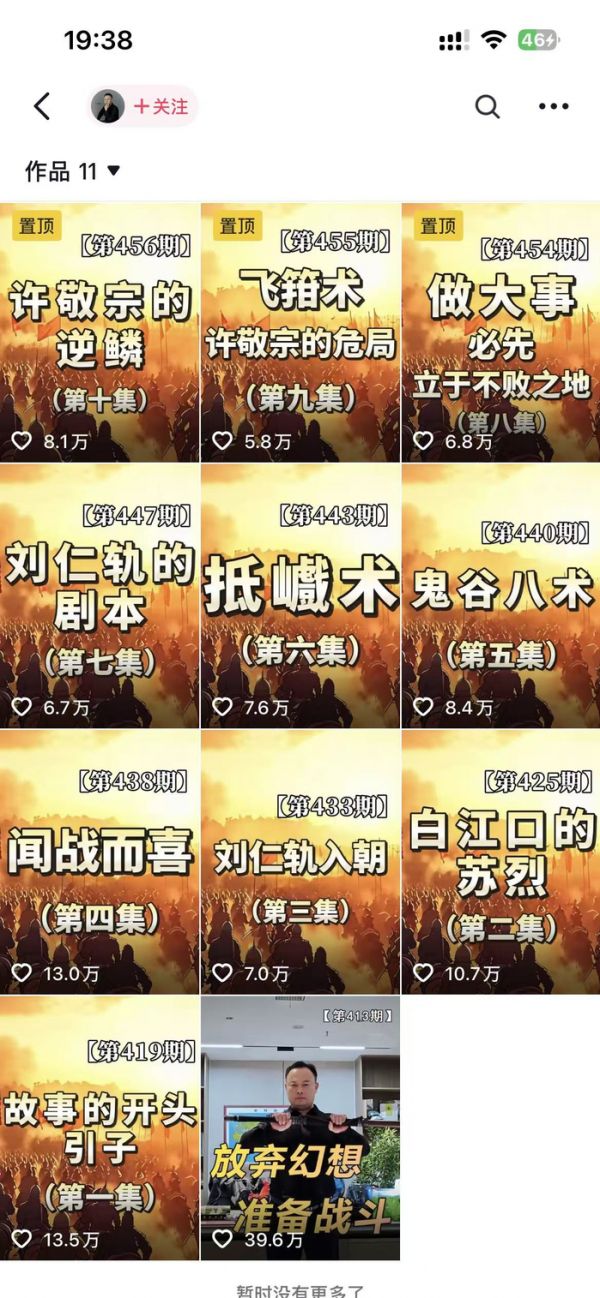Open video 故事的开头引子 第419期
600x1298 pixels.
(x=100, y=1128)
